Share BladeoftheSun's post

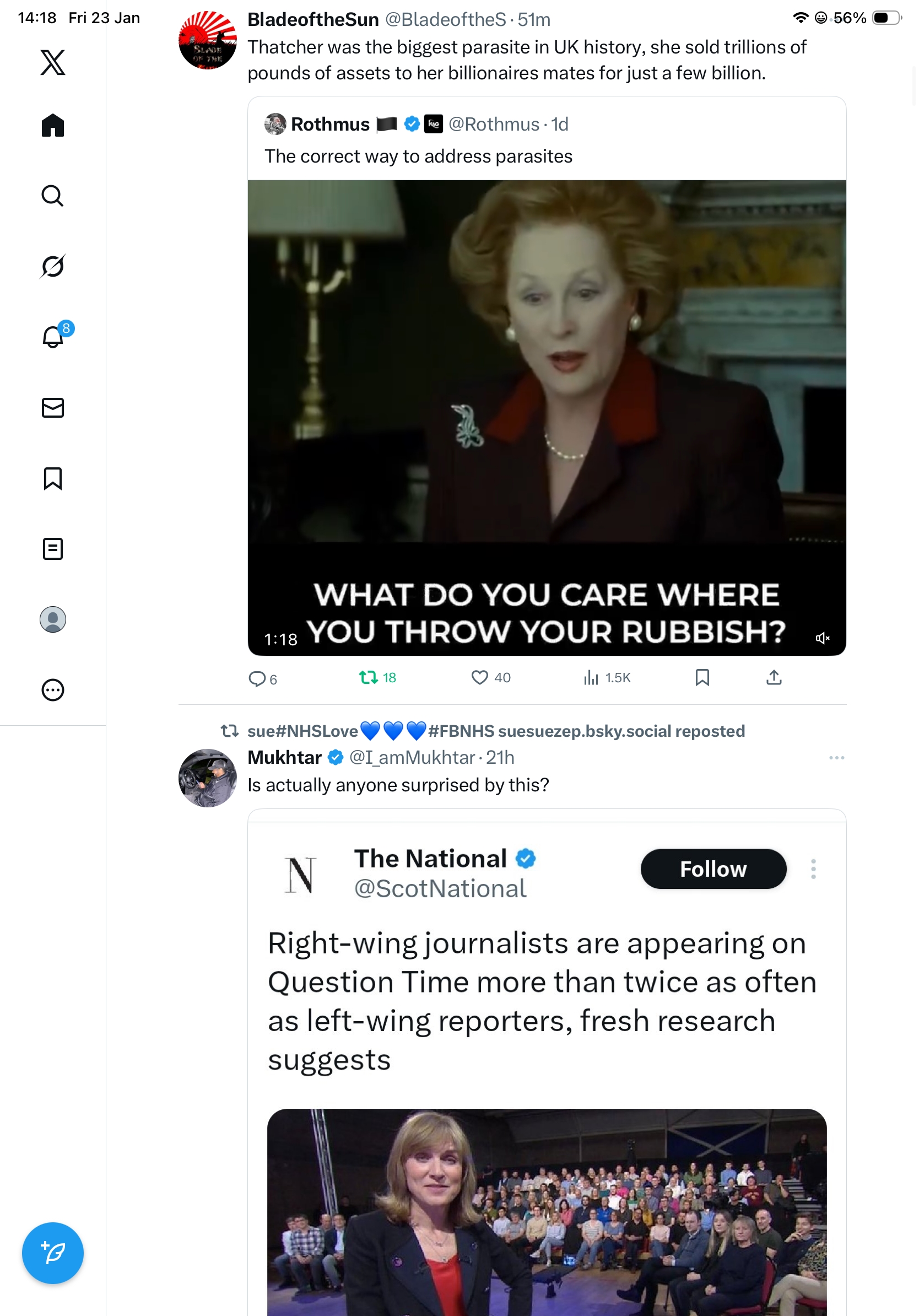pos(774,677)
